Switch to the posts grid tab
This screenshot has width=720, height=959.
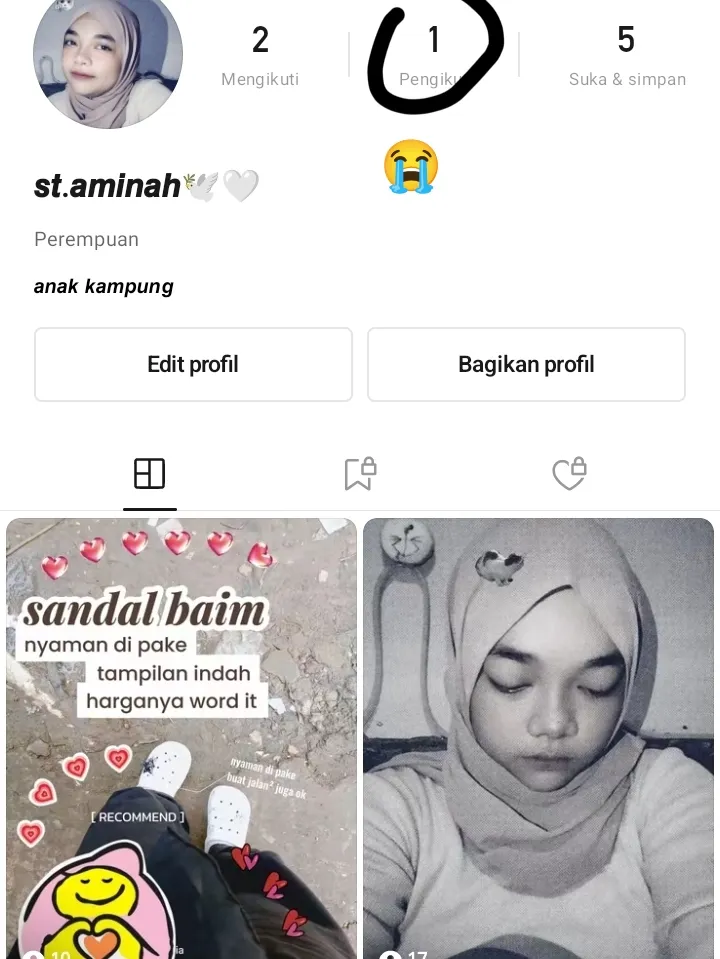tap(149, 474)
